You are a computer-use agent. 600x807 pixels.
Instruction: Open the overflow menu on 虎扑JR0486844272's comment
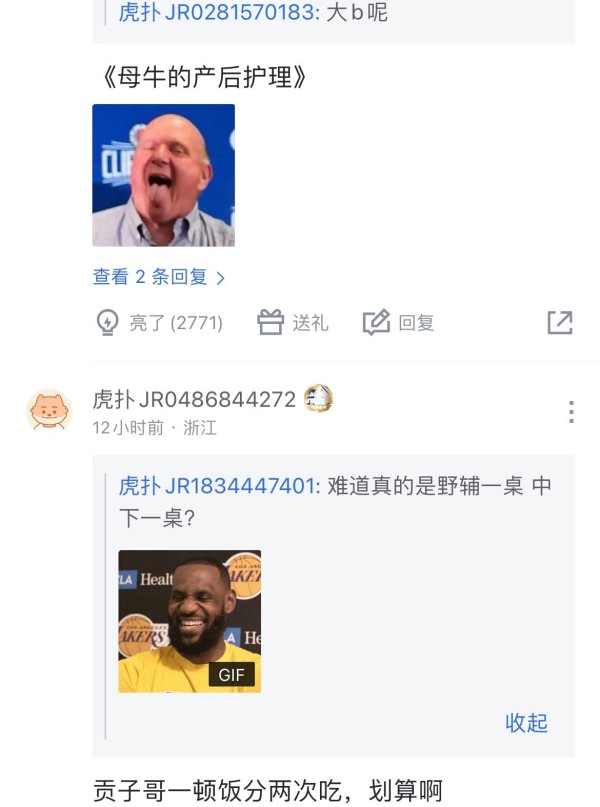[570, 411]
